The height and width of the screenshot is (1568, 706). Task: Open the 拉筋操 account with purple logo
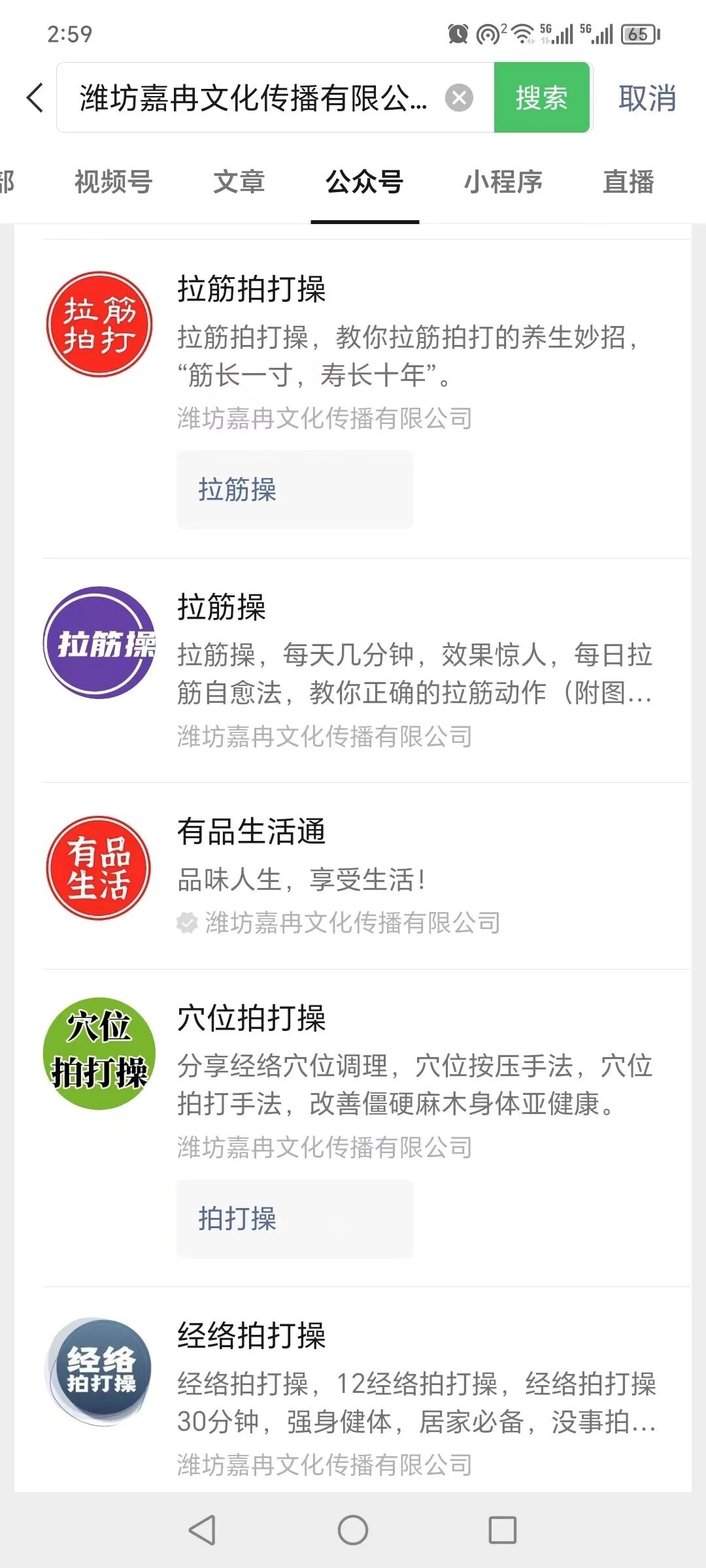(x=222, y=607)
